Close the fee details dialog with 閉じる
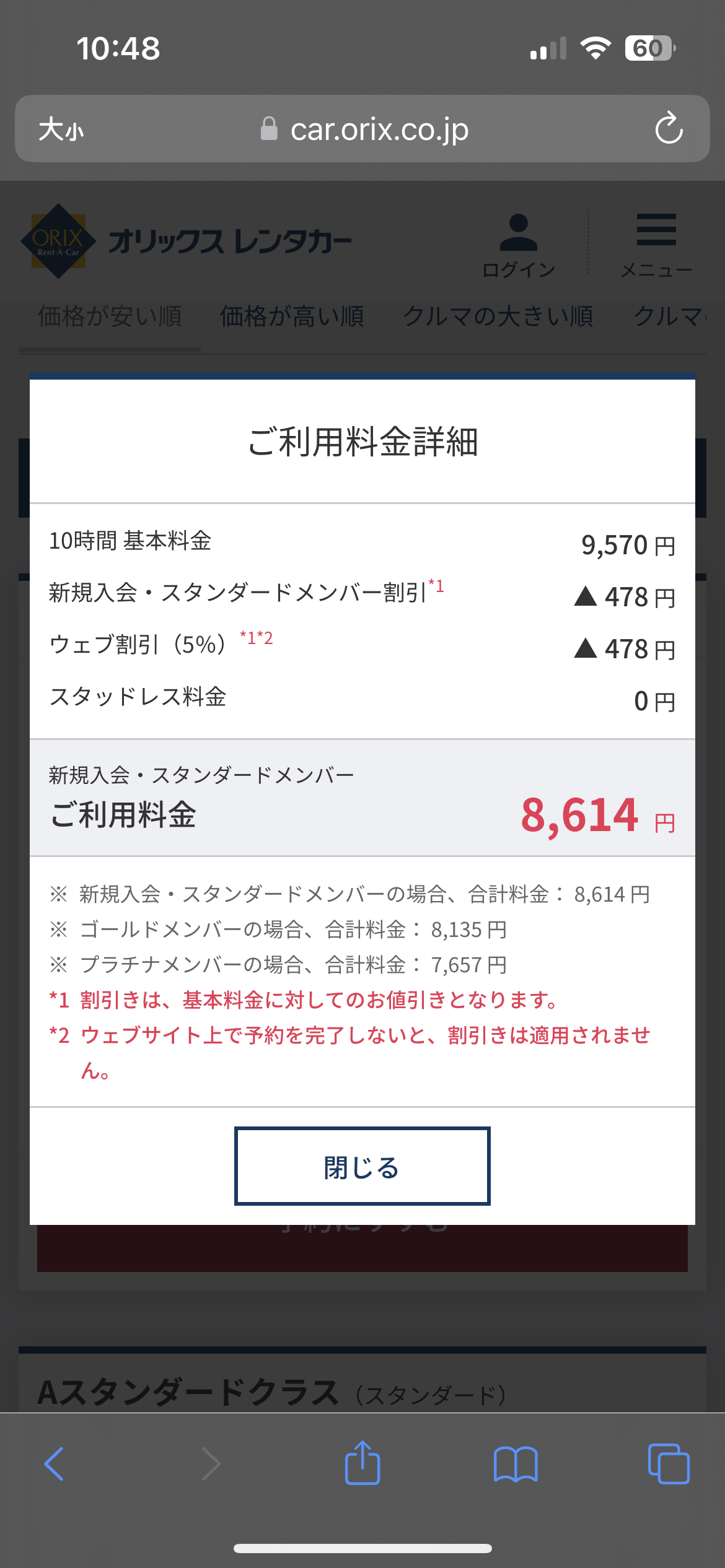Image resolution: width=725 pixels, height=1568 pixels. click(362, 1166)
